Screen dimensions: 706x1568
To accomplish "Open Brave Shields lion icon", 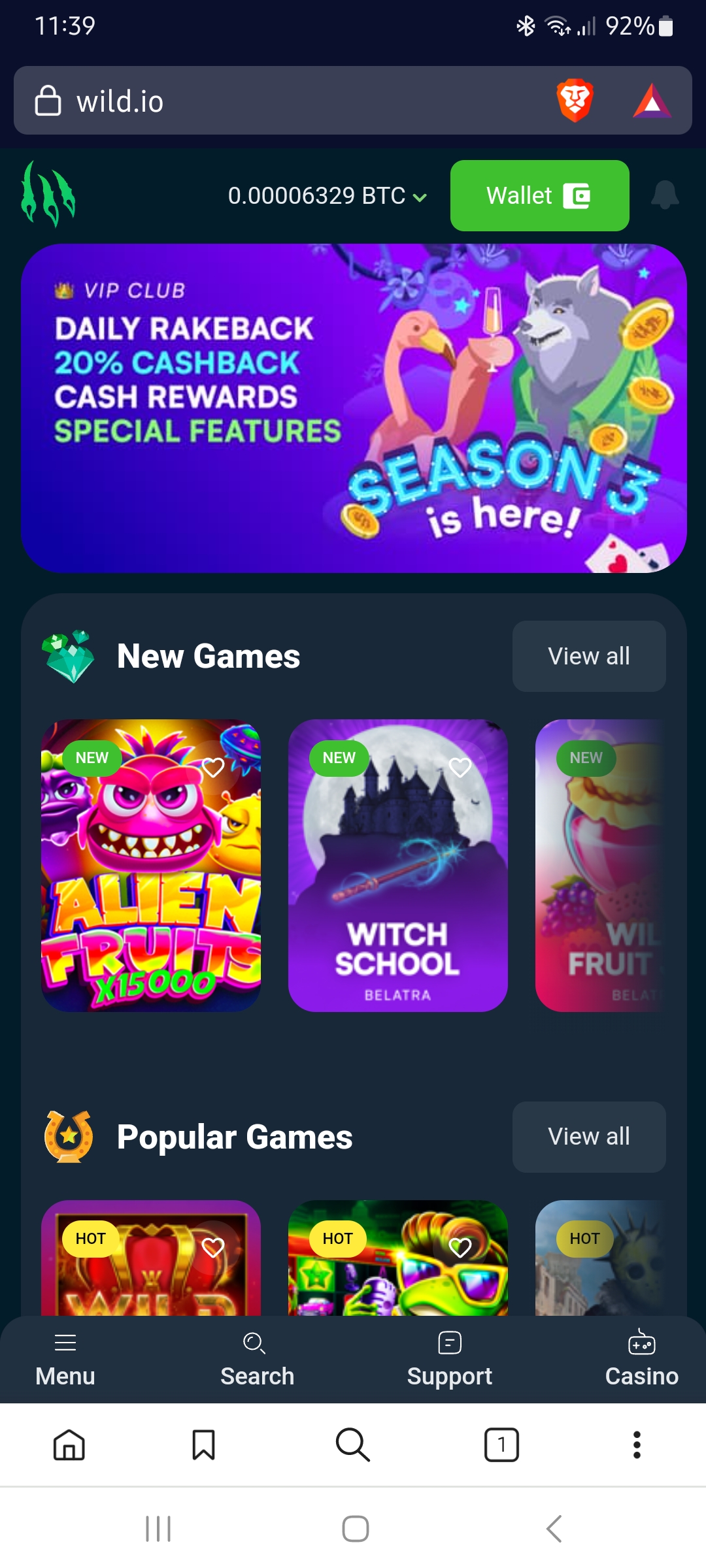I will point(575,101).
